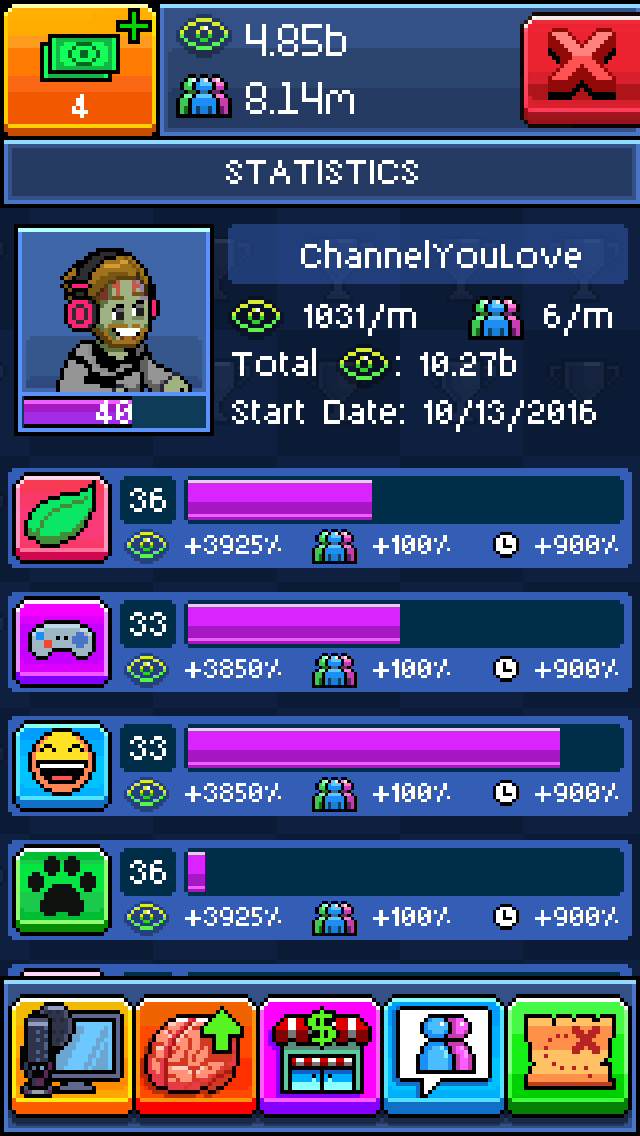Open the treasure map quests tab
The image size is (640, 1136).
[568, 1056]
